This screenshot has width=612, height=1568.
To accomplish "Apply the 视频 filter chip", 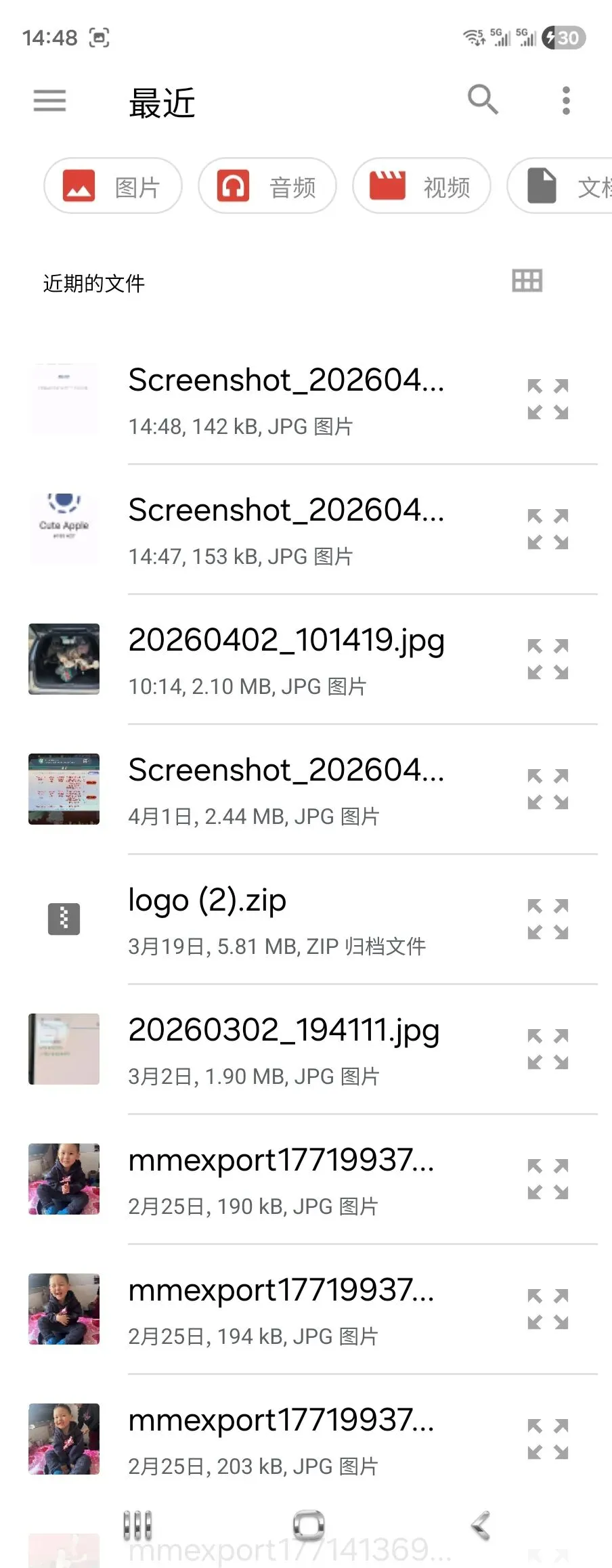I will point(422,186).
